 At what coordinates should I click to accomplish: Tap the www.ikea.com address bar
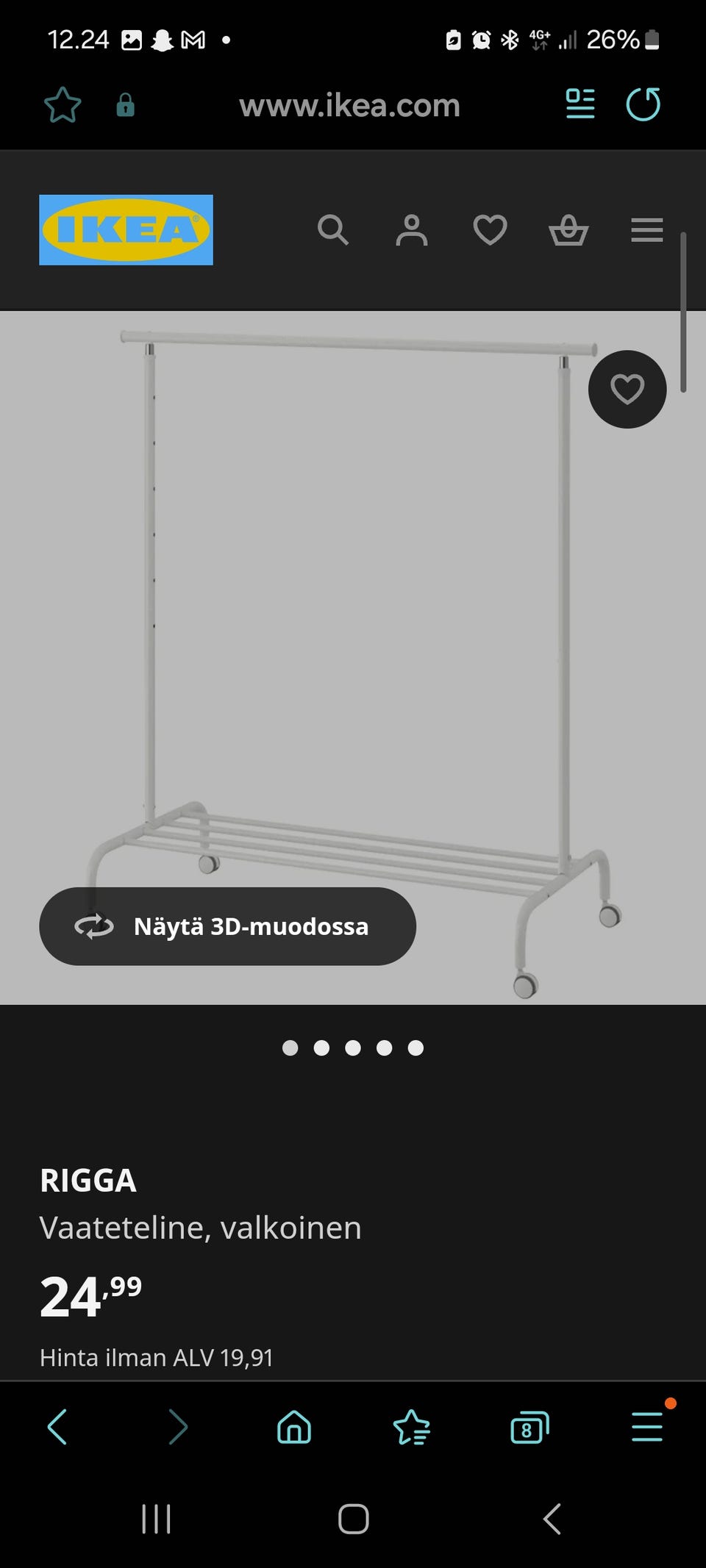click(349, 106)
